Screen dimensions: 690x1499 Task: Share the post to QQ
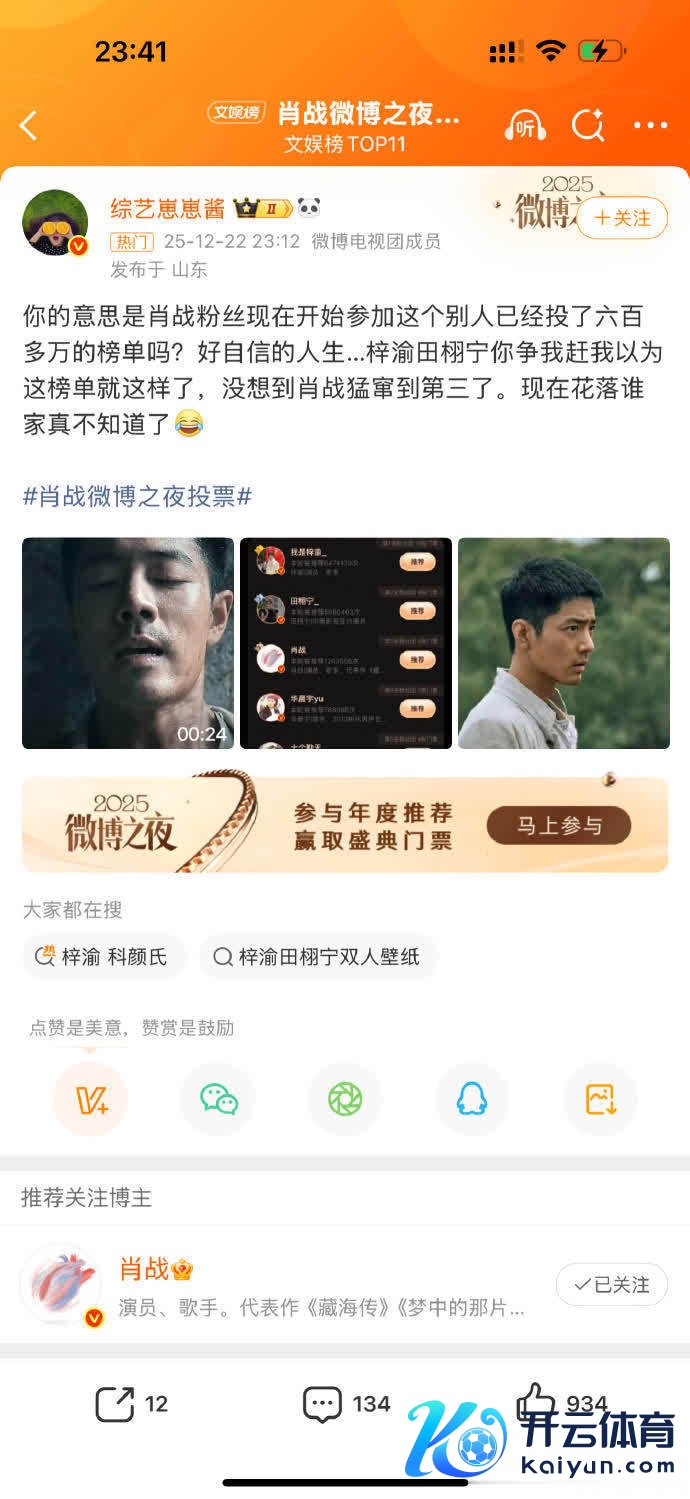pos(472,1099)
